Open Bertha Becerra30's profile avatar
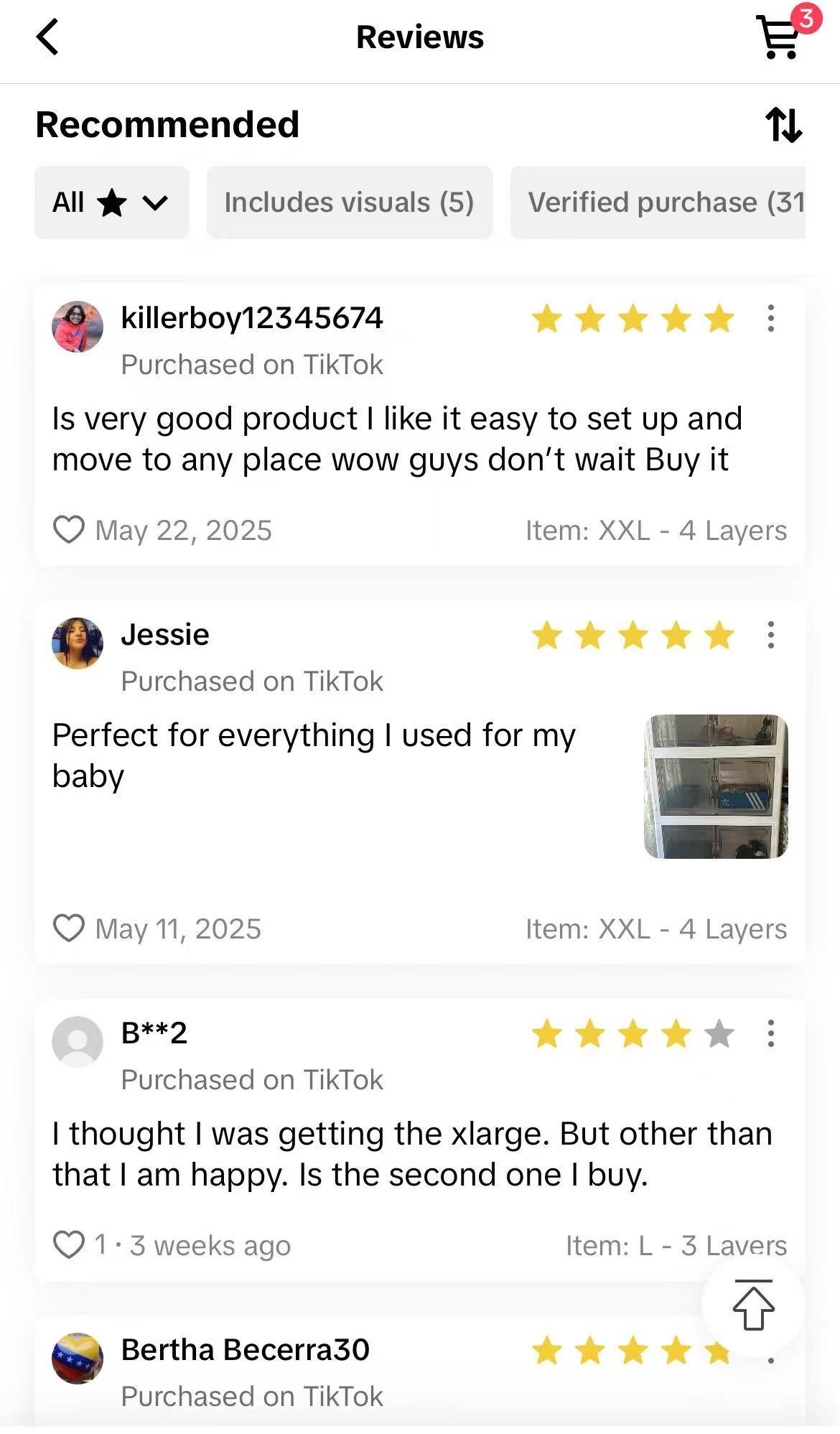This screenshot has height=1434, width=840. (78, 1358)
